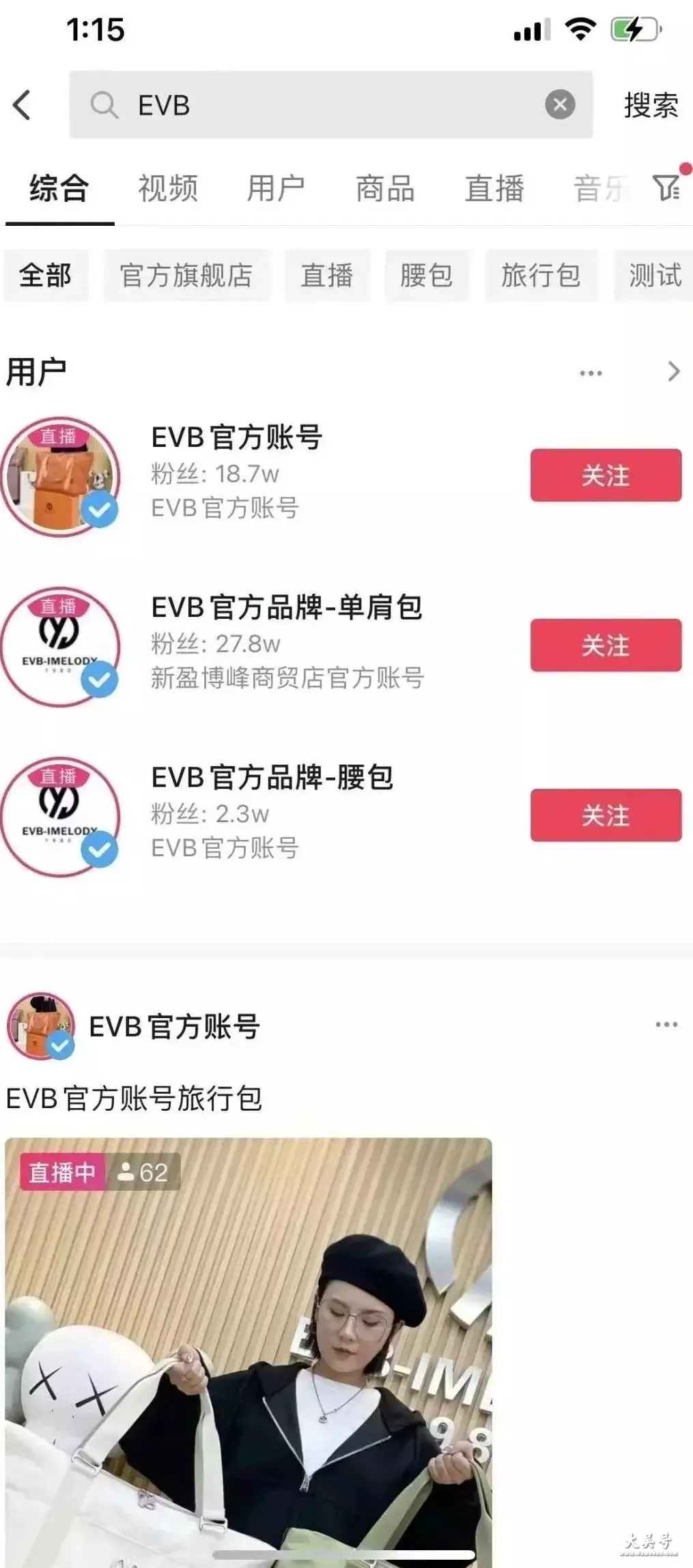693x1568 pixels.
Task: Go back using the back arrow
Action: (x=22, y=105)
